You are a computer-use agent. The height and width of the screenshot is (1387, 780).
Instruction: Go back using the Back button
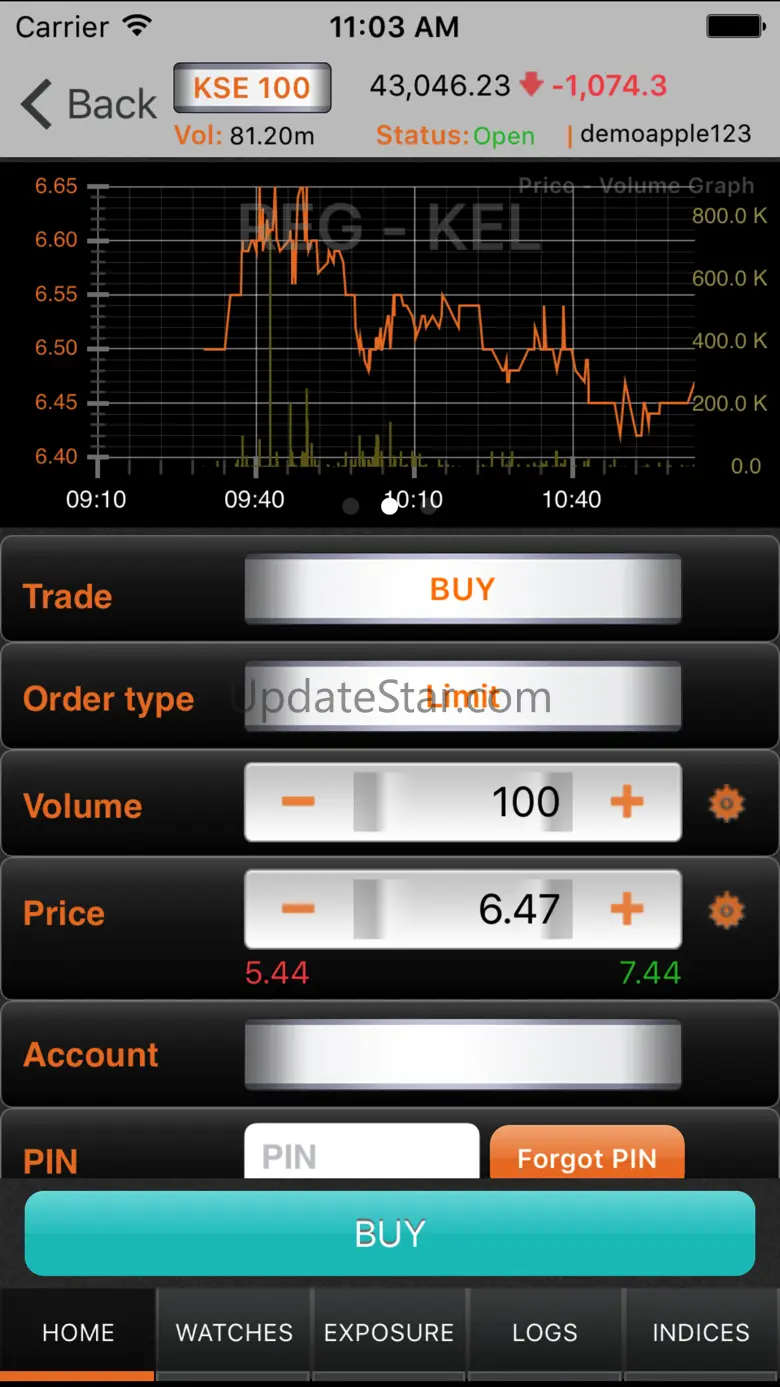[88, 104]
